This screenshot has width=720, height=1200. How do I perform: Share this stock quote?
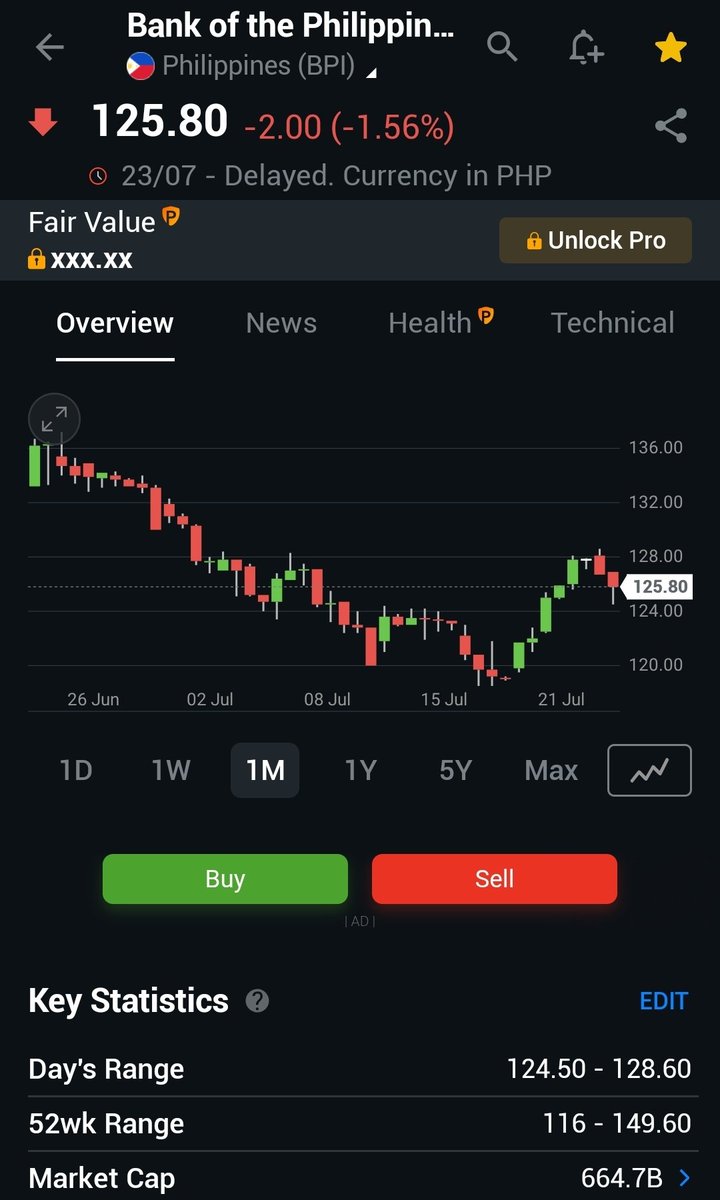(x=670, y=126)
